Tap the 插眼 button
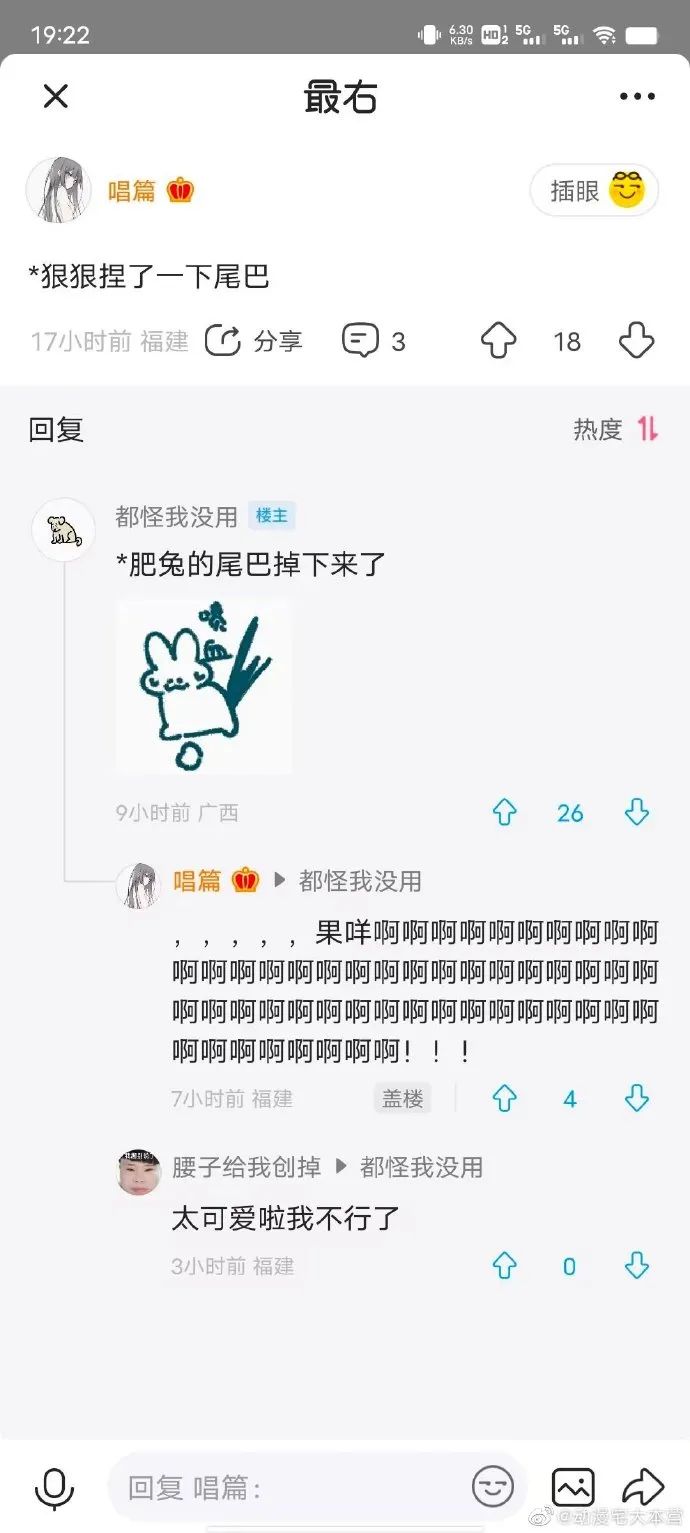Image resolution: width=690 pixels, height=1533 pixels. [x=594, y=190]
